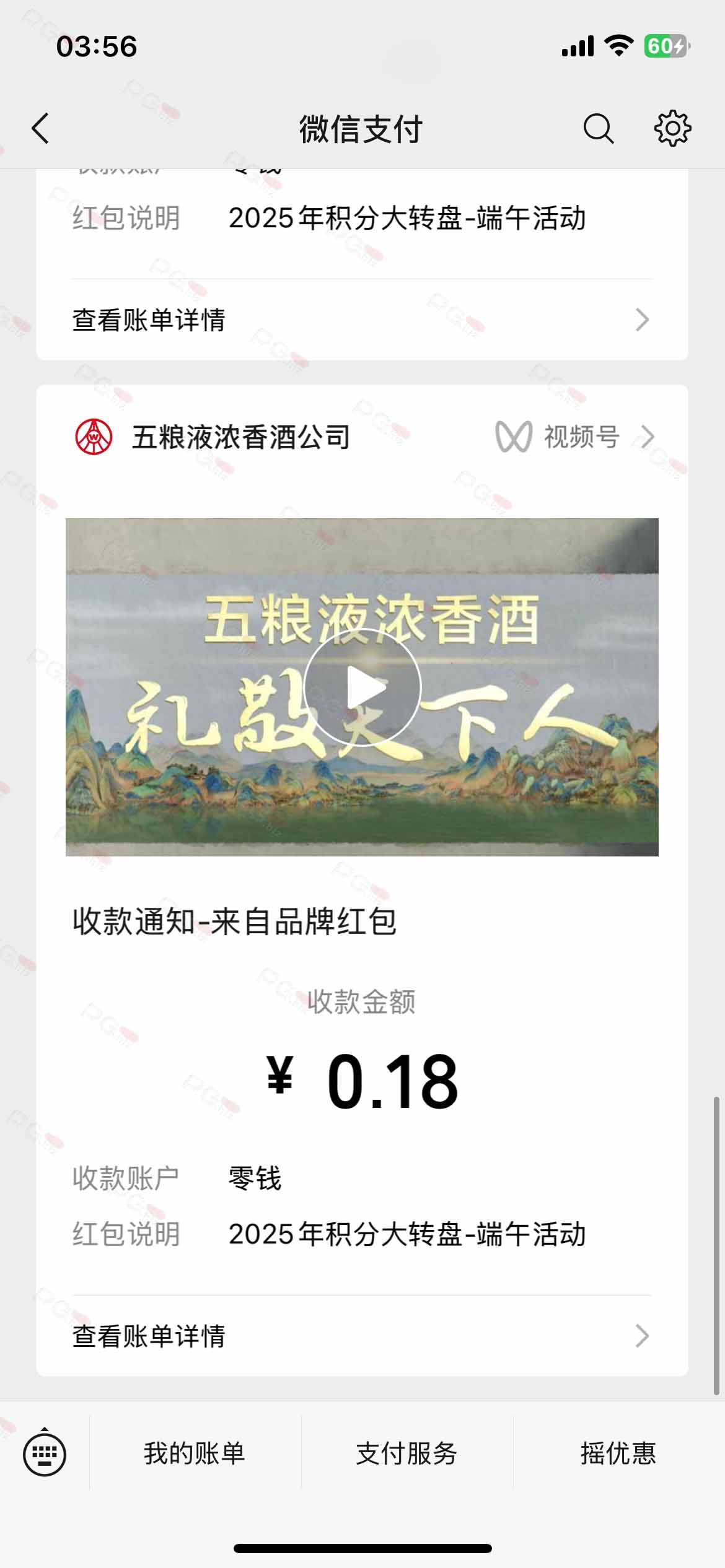725x1568 pixels.
Task: View bill details under the 0.18 payment
Action: coord(362,1336)
